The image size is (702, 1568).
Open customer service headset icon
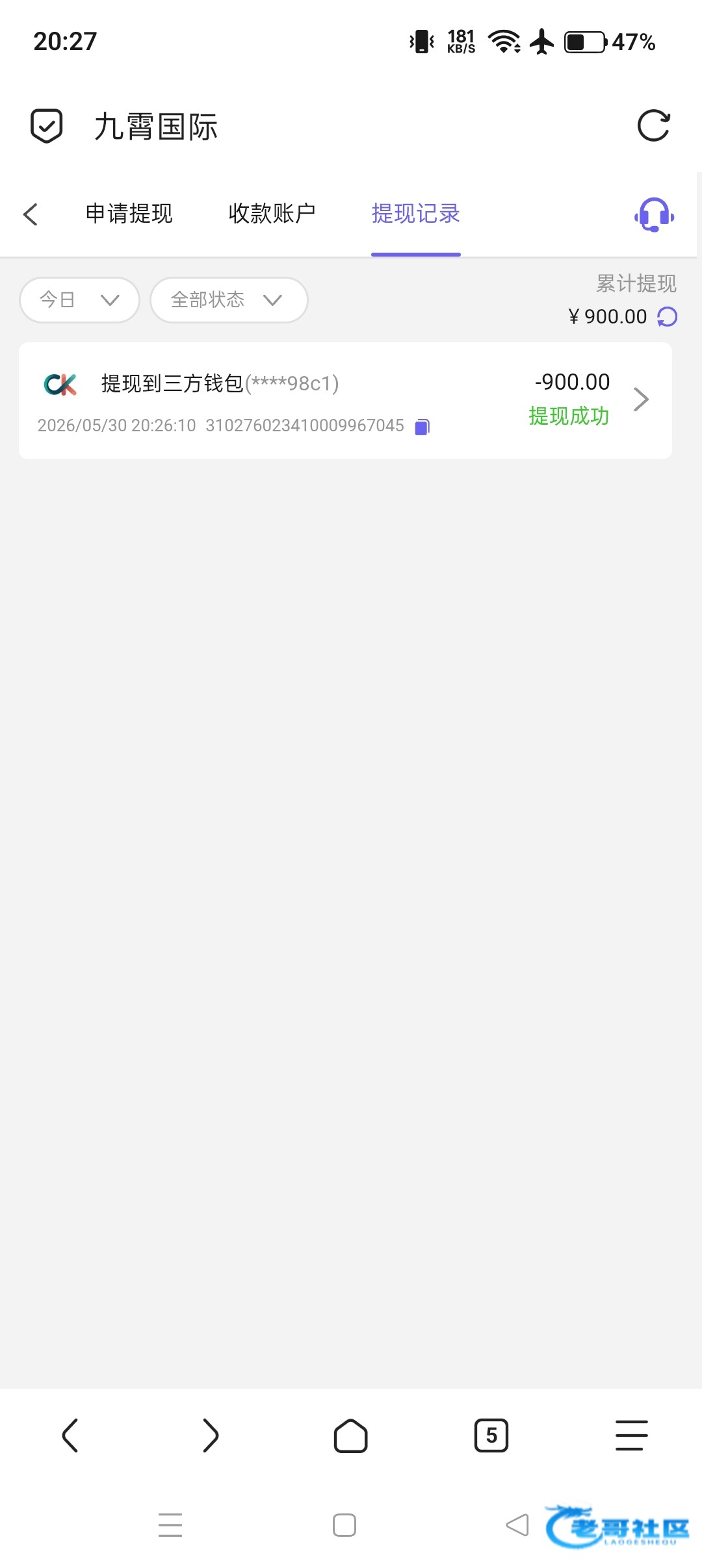654,214
